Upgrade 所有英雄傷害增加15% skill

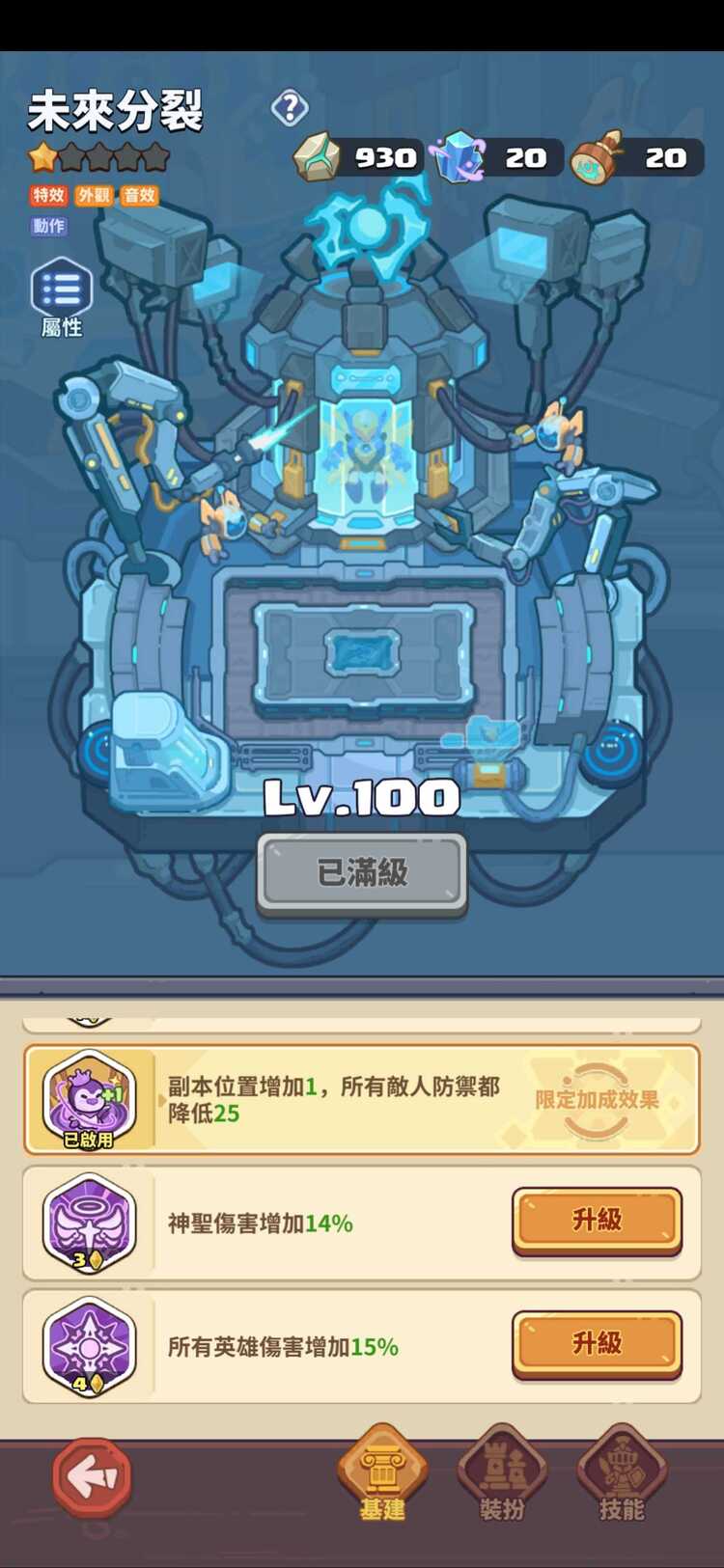tap(597, 1343)
